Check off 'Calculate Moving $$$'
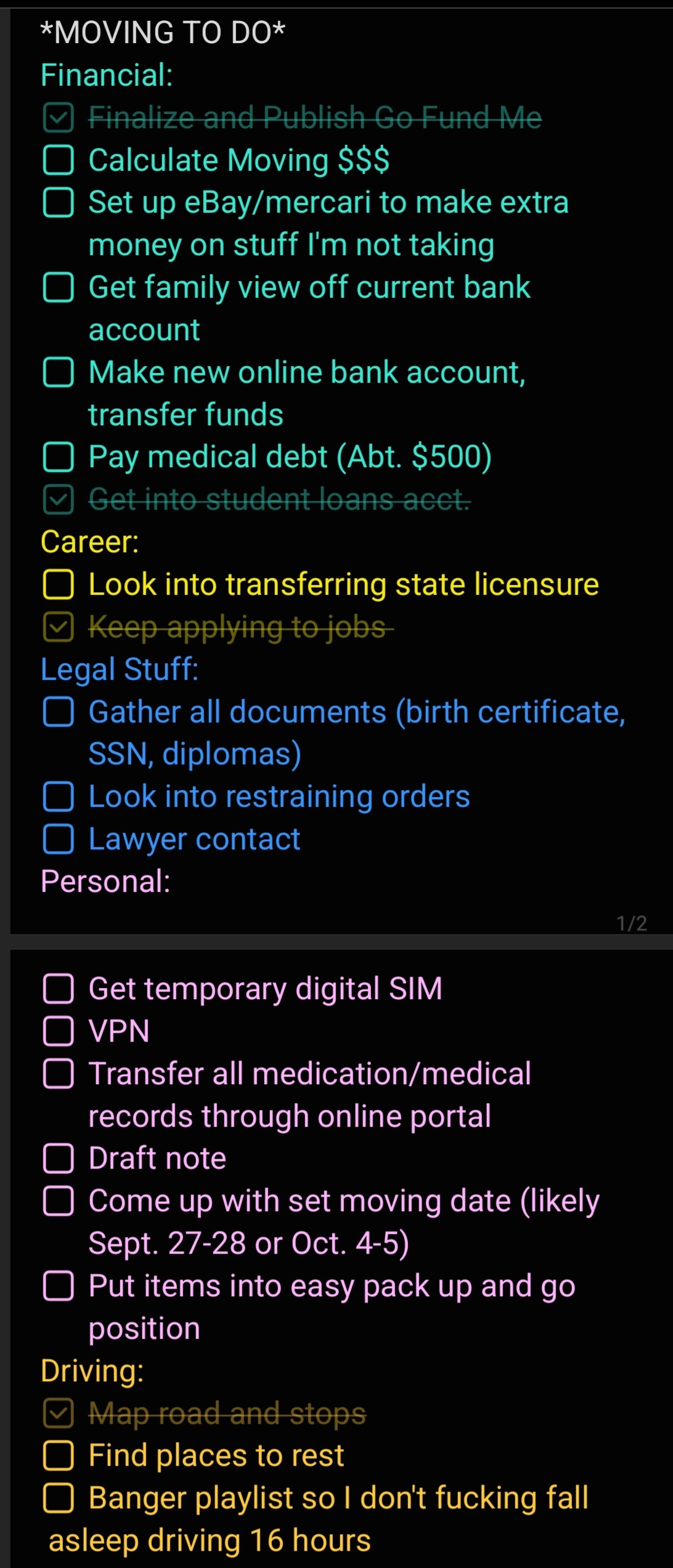 (59, 160)
